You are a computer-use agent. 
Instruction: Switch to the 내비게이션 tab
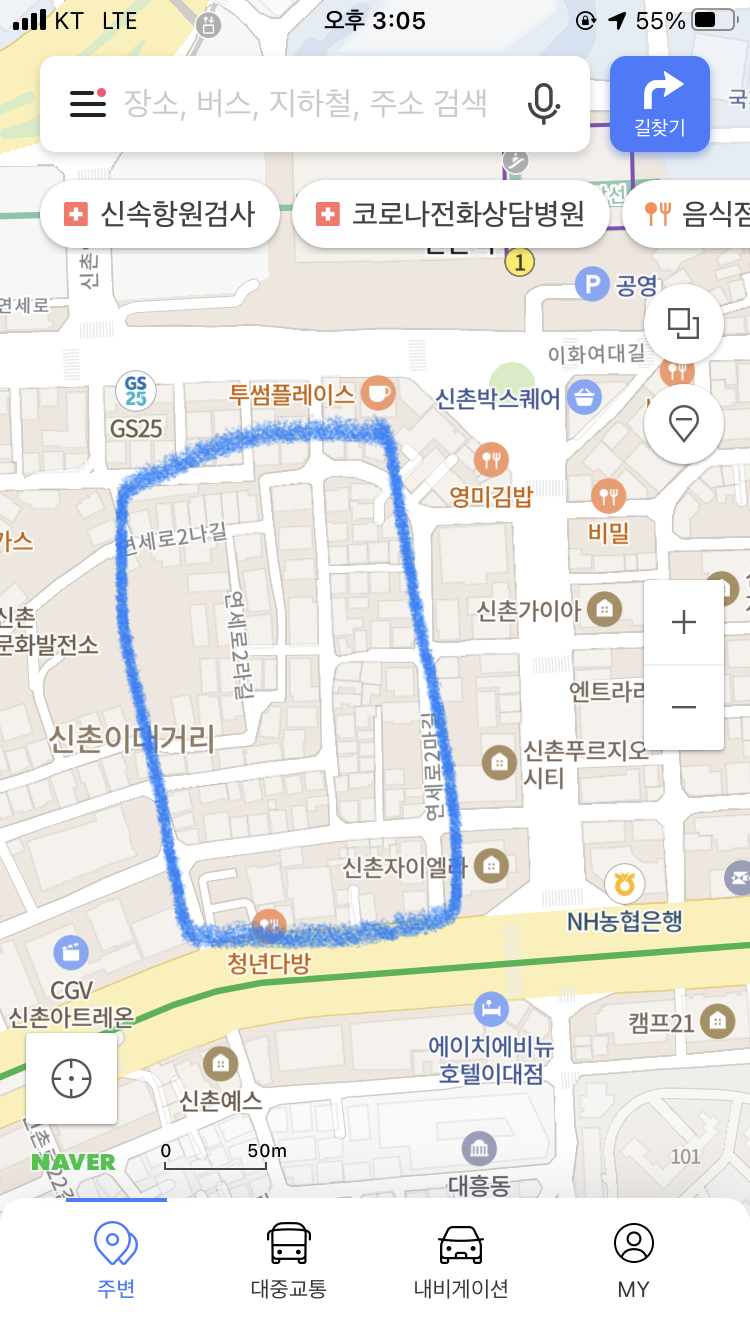coord(461,1260)
